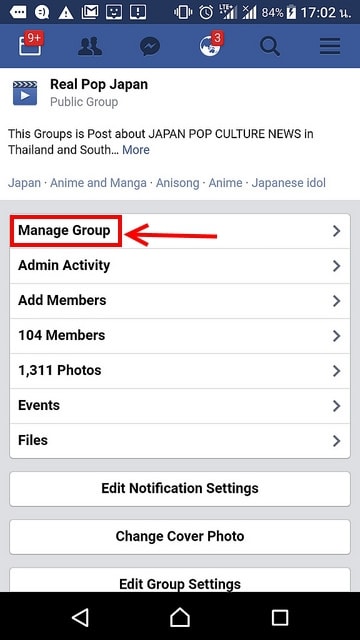The width and height of the screenshot is (360, 640).
Task: Open the Japanese idol tag
Action: point(289,183)
